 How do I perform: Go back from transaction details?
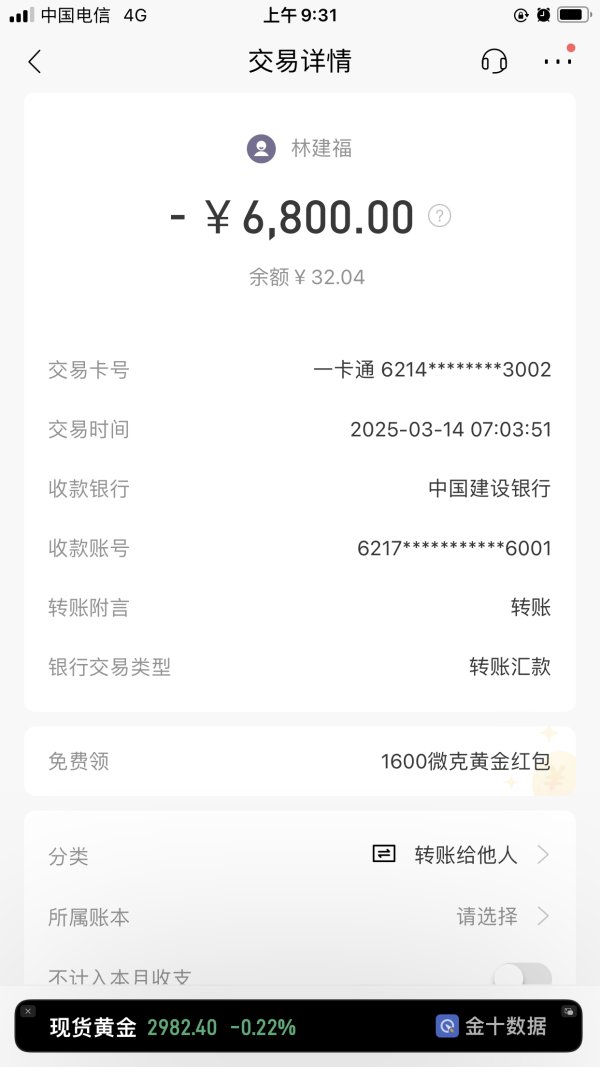(35, 61)
